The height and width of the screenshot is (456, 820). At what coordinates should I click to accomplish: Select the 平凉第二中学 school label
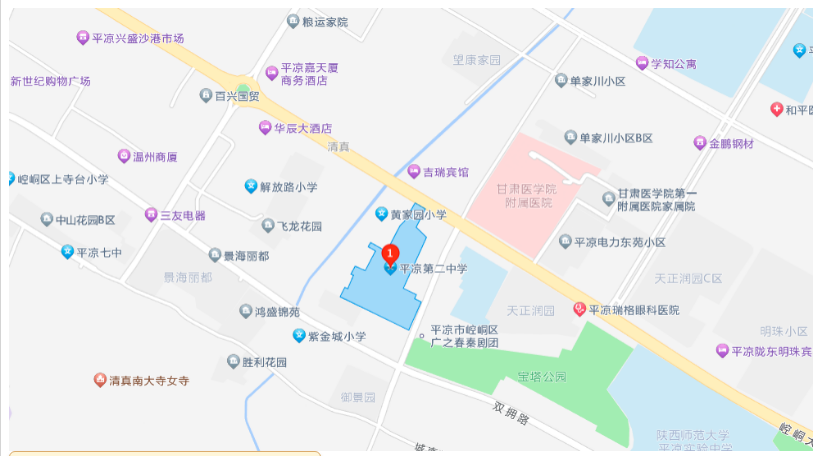[433, 268]
